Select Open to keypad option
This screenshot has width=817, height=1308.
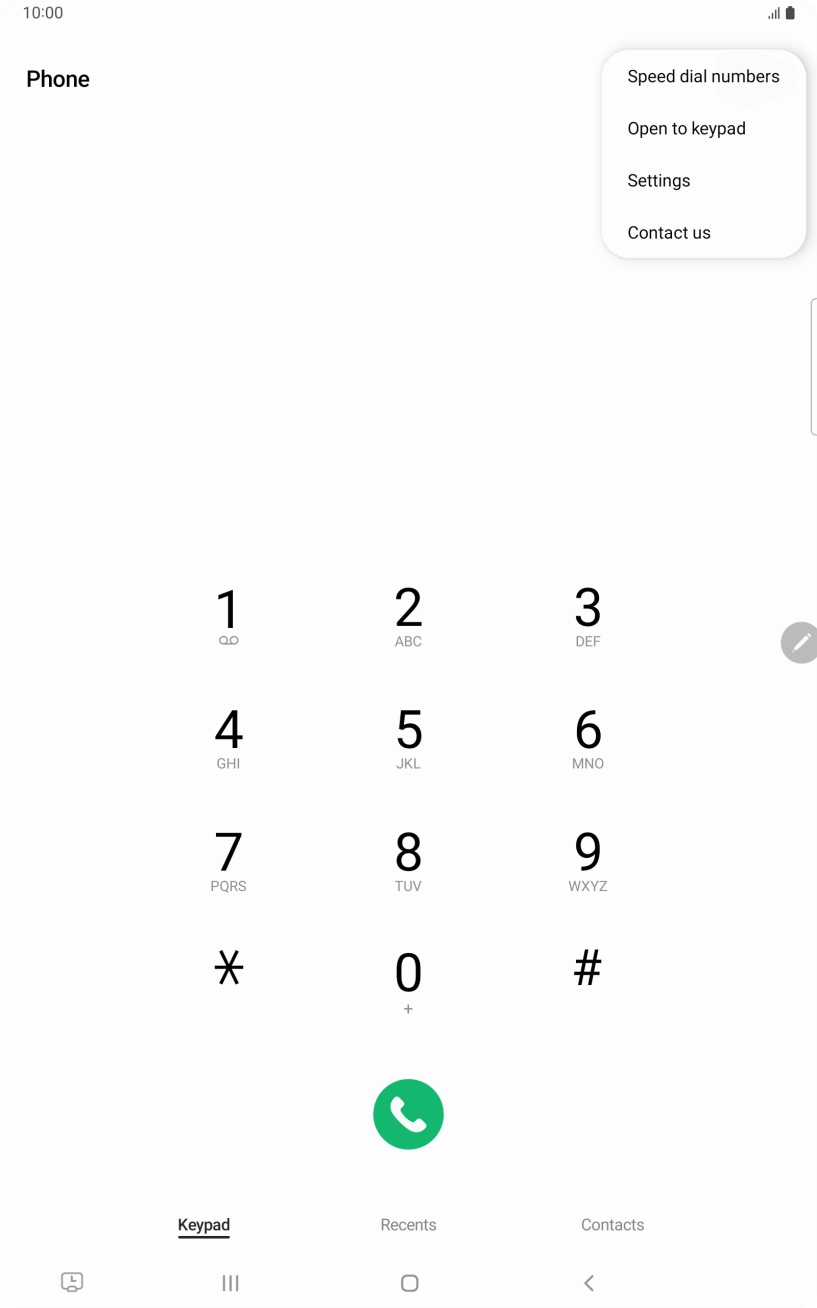tap(686, 129)
